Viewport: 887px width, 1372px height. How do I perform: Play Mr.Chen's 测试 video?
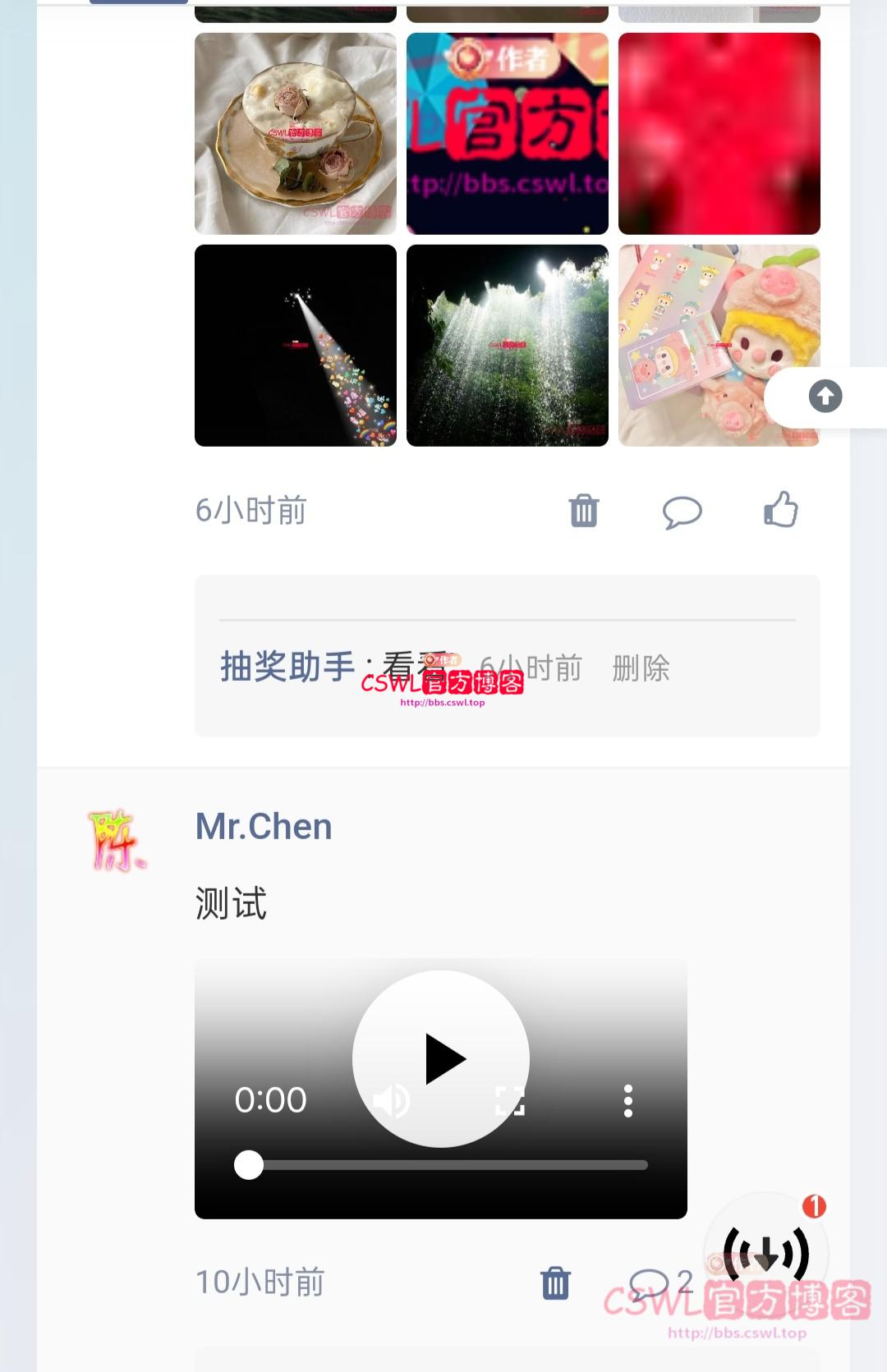[441, 1059]
